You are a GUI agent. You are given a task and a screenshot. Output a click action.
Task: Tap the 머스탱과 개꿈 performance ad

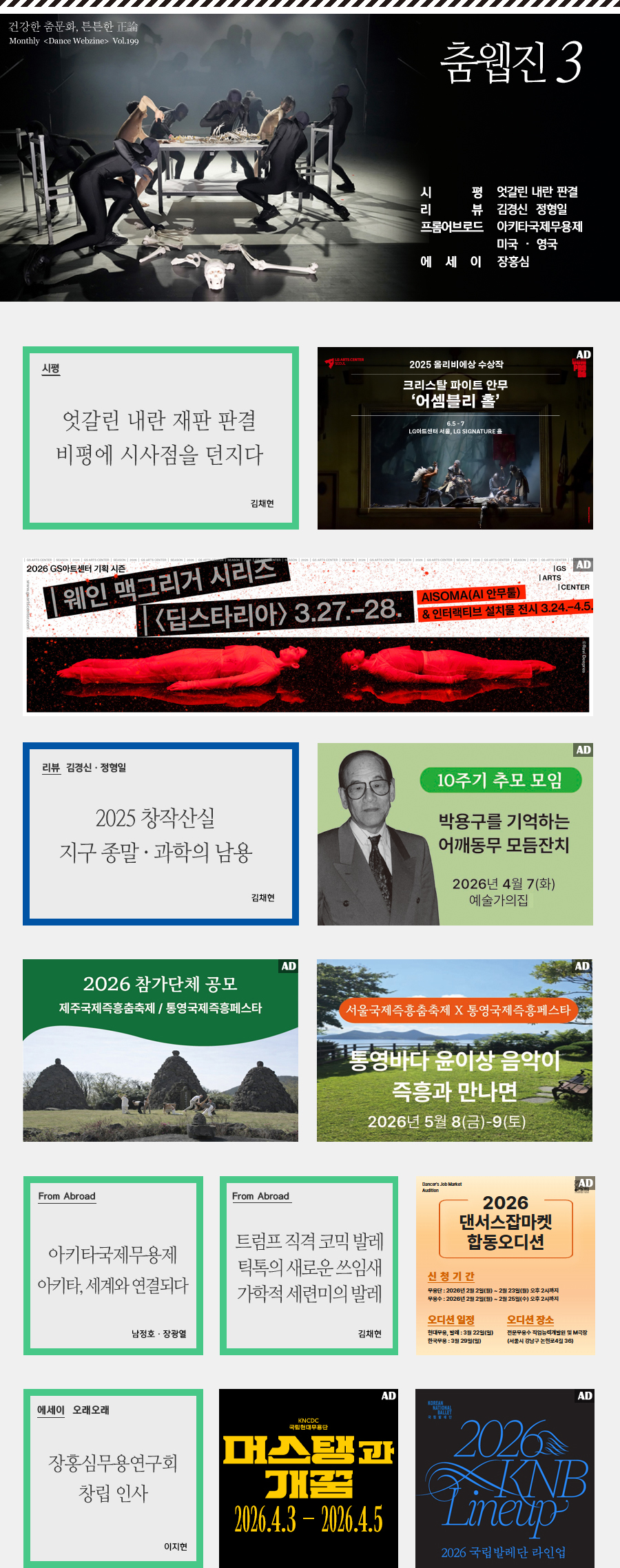click(x=309, y=1478)
